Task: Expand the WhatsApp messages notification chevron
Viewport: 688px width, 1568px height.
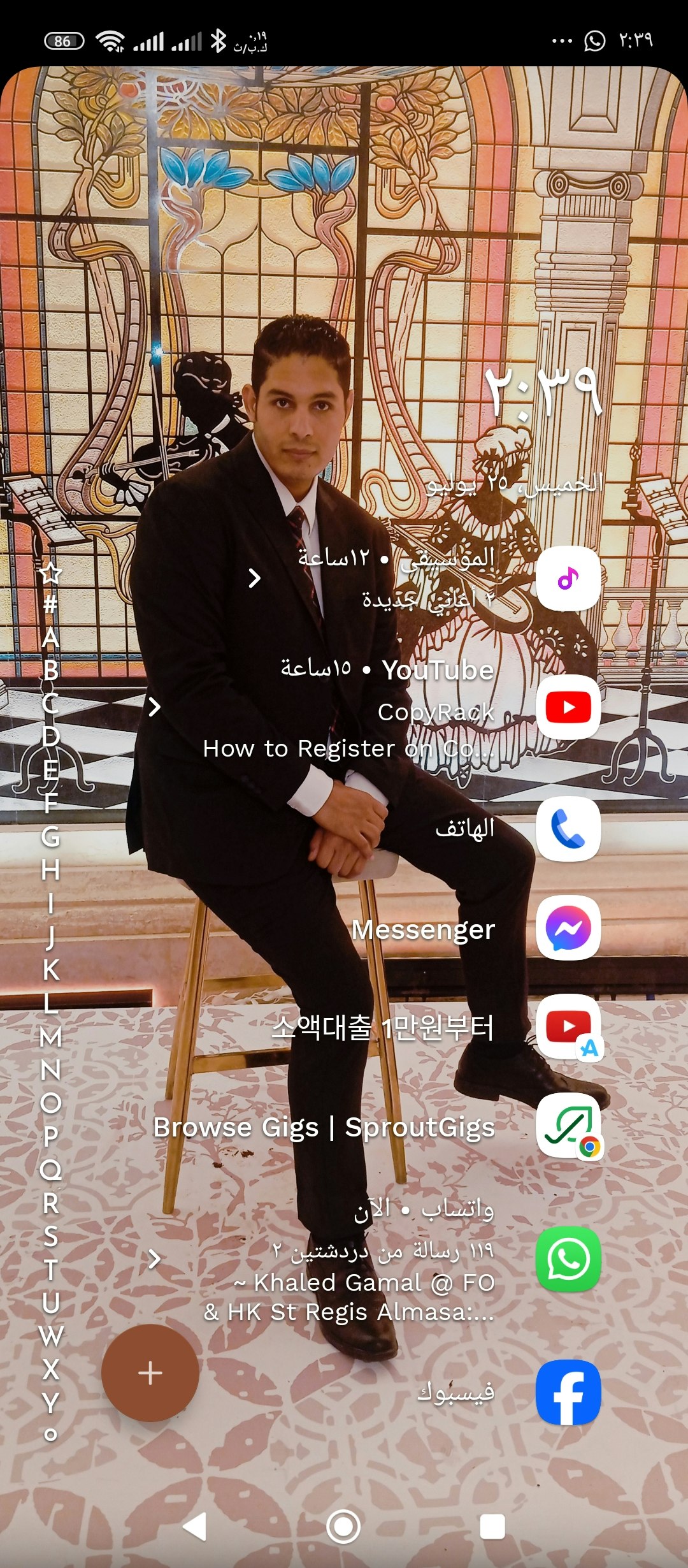Action: 154,1259
